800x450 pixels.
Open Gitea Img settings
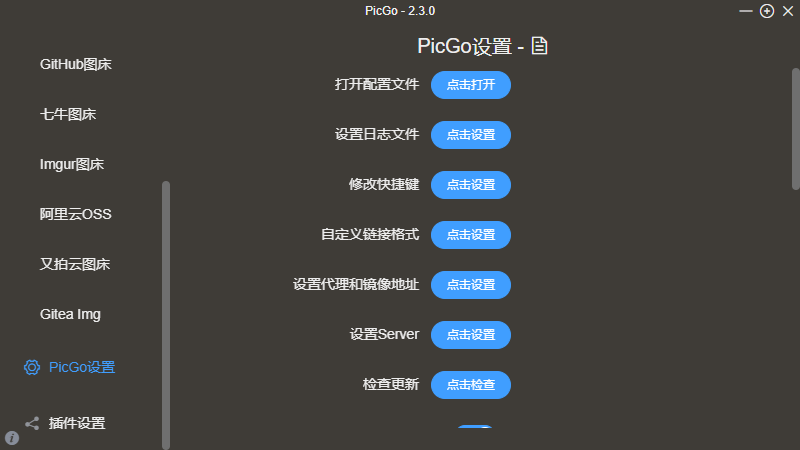pos(70,314)
